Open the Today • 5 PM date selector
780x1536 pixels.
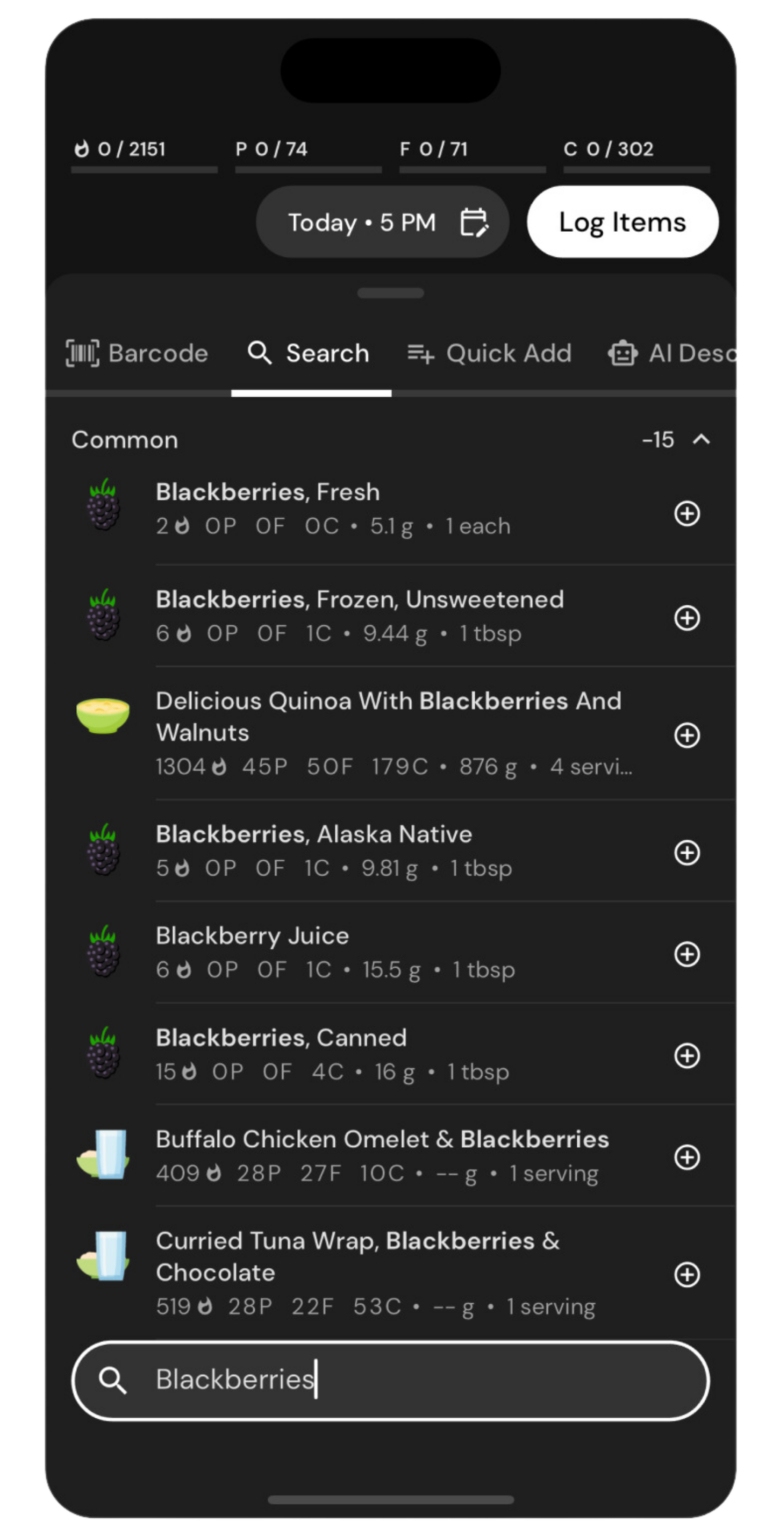pos(382,222)
